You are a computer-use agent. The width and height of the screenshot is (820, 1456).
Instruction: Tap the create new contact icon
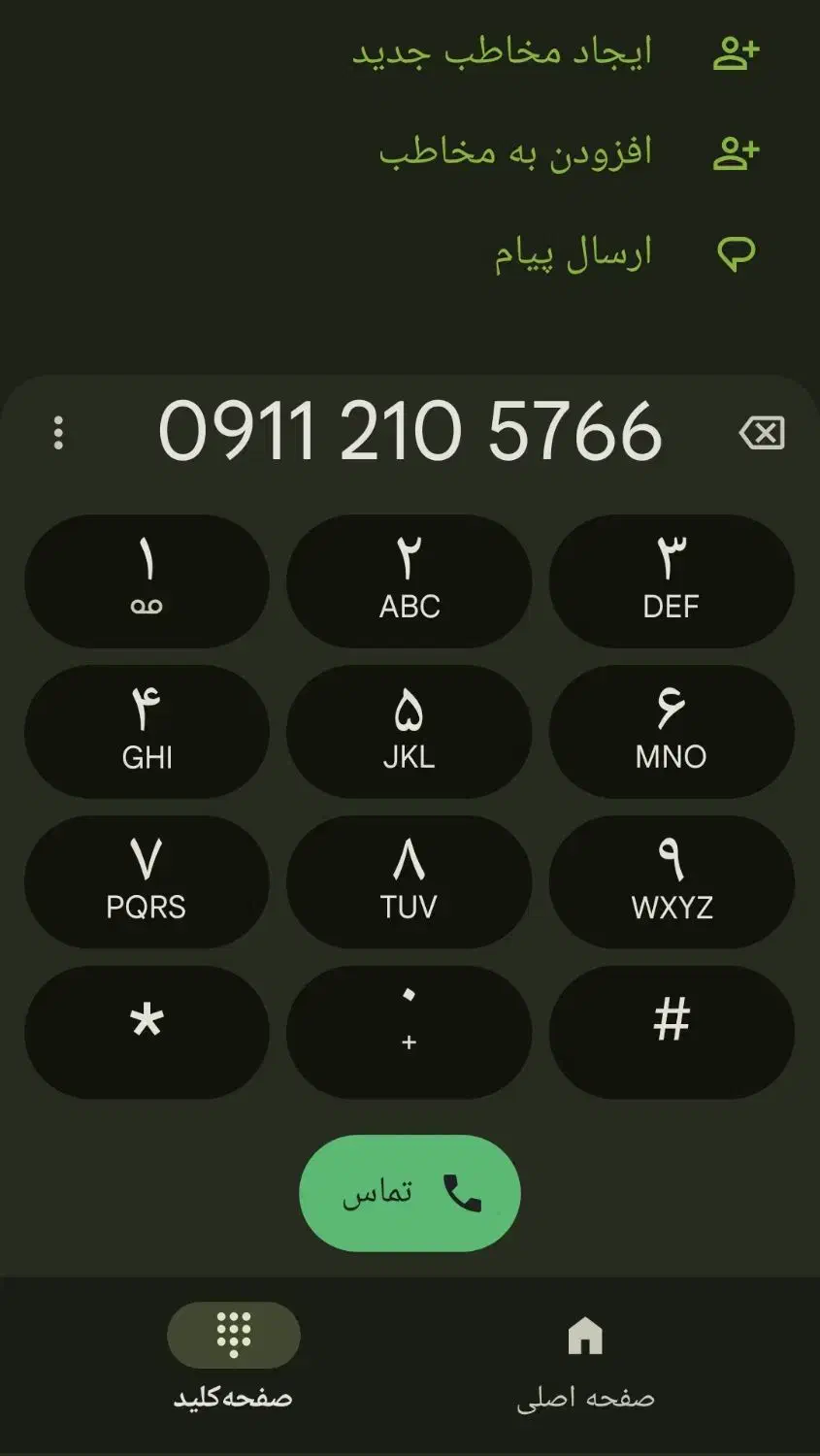(738, 51)
